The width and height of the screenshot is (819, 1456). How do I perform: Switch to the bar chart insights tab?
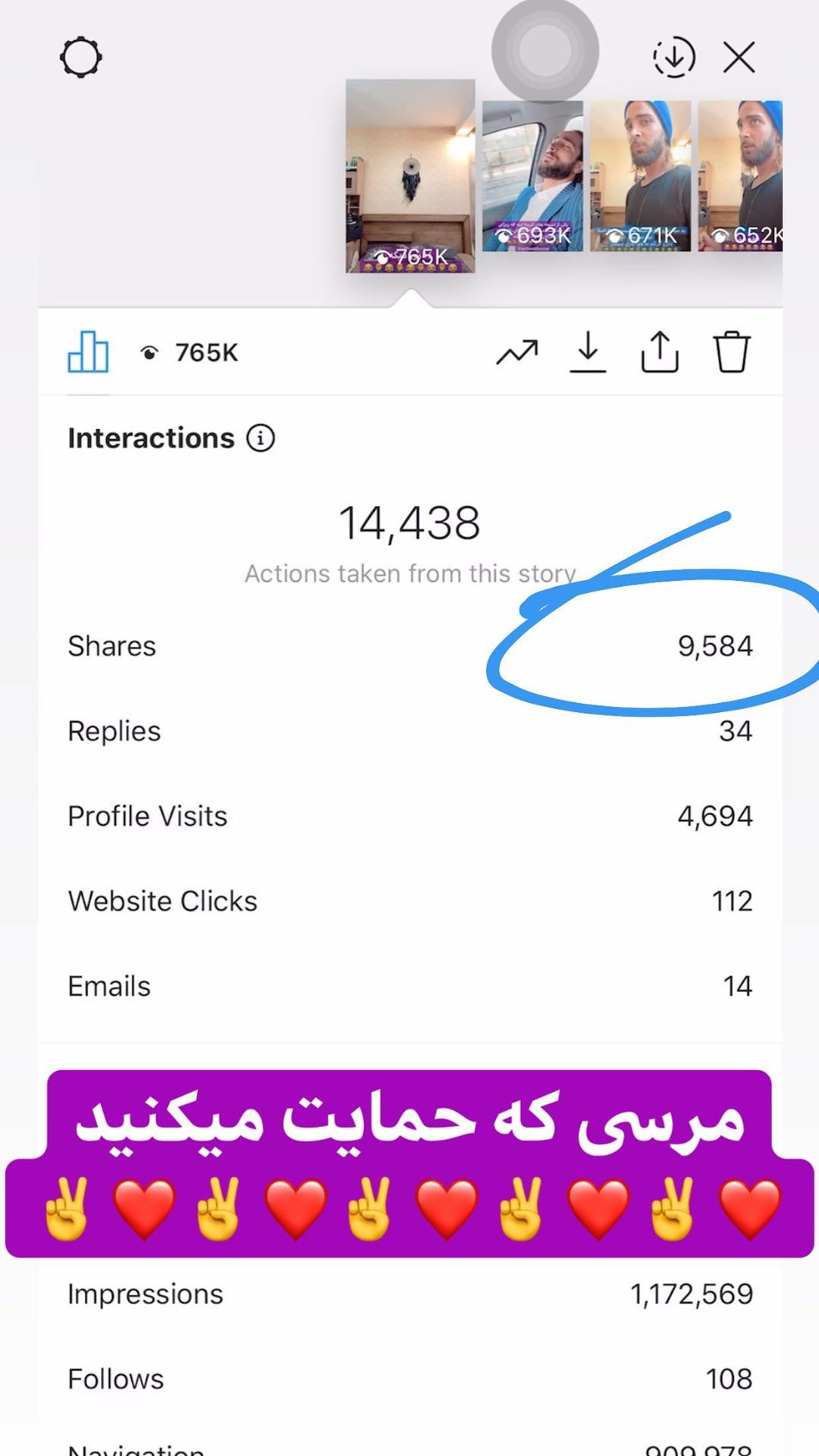[x=88, y=352]
